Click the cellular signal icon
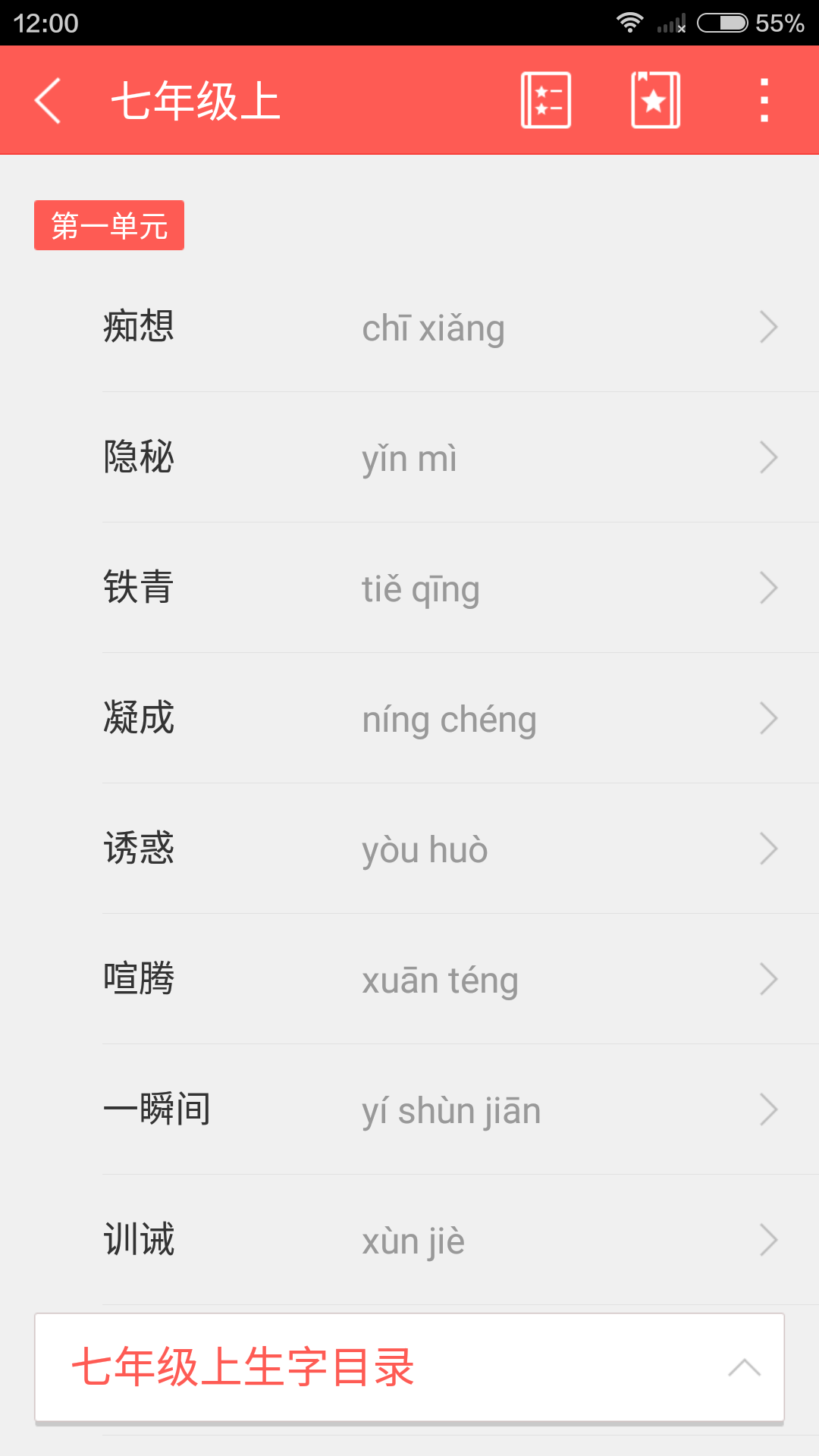This screenshot has width=819, height=1456. coord(669,23)
